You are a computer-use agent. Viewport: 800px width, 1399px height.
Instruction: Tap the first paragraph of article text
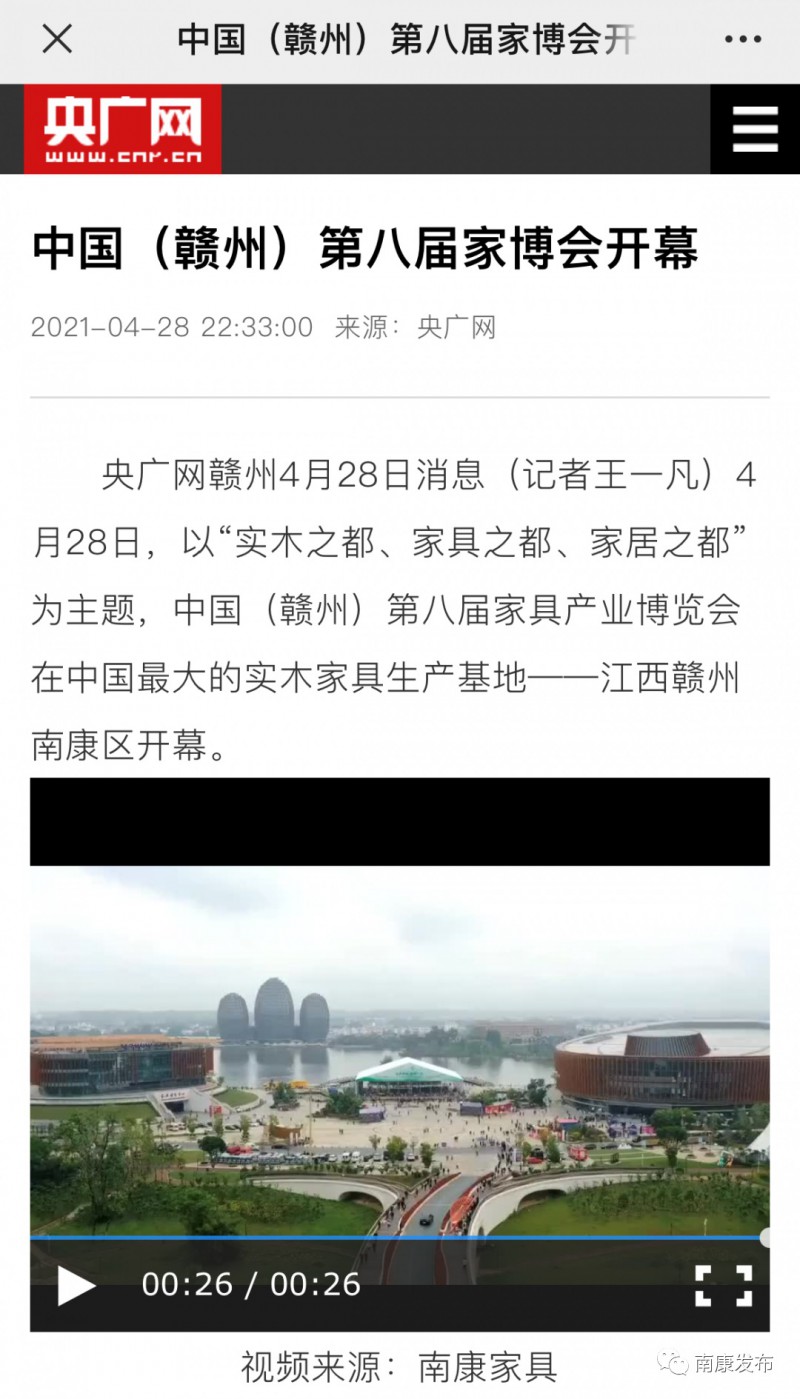point(400,600)
